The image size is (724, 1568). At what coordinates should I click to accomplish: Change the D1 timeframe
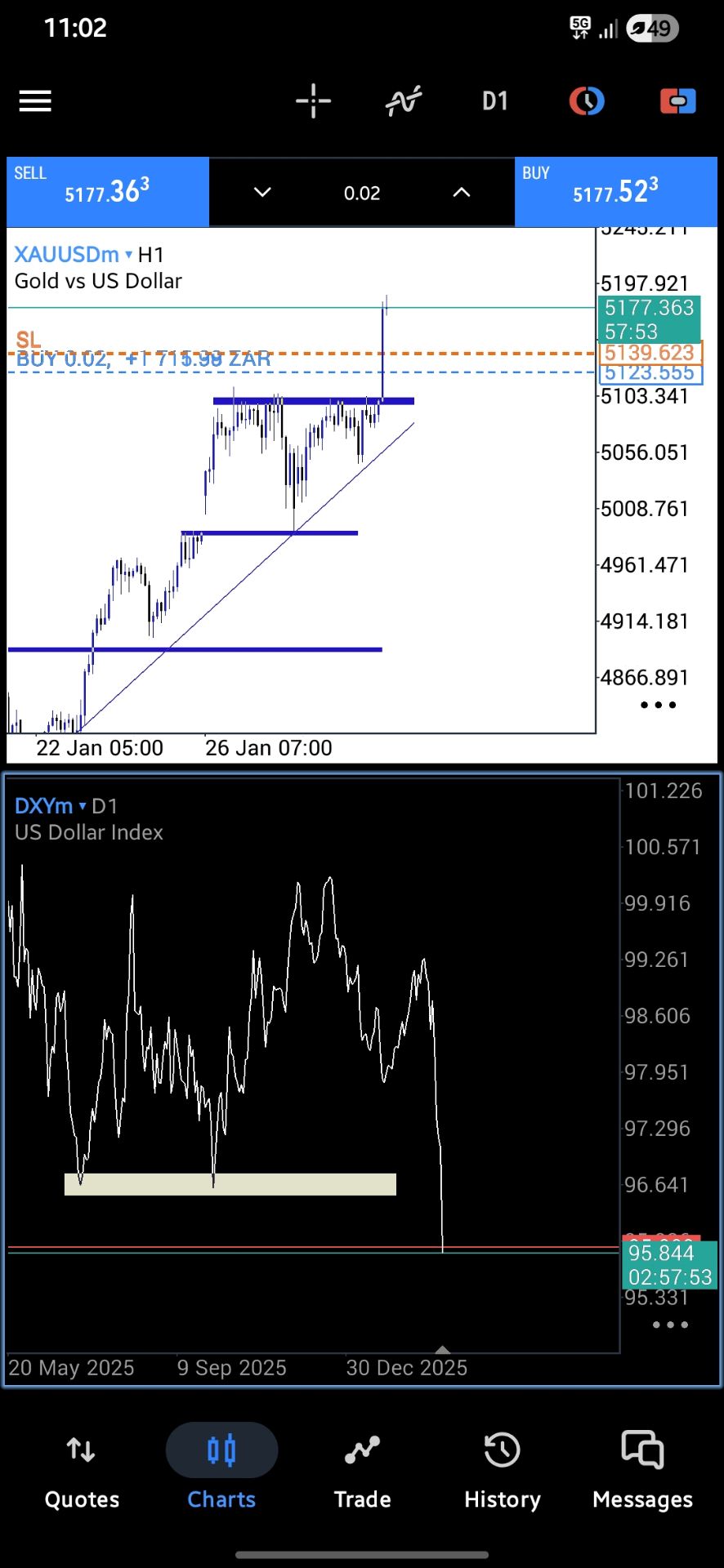point(495,101)
